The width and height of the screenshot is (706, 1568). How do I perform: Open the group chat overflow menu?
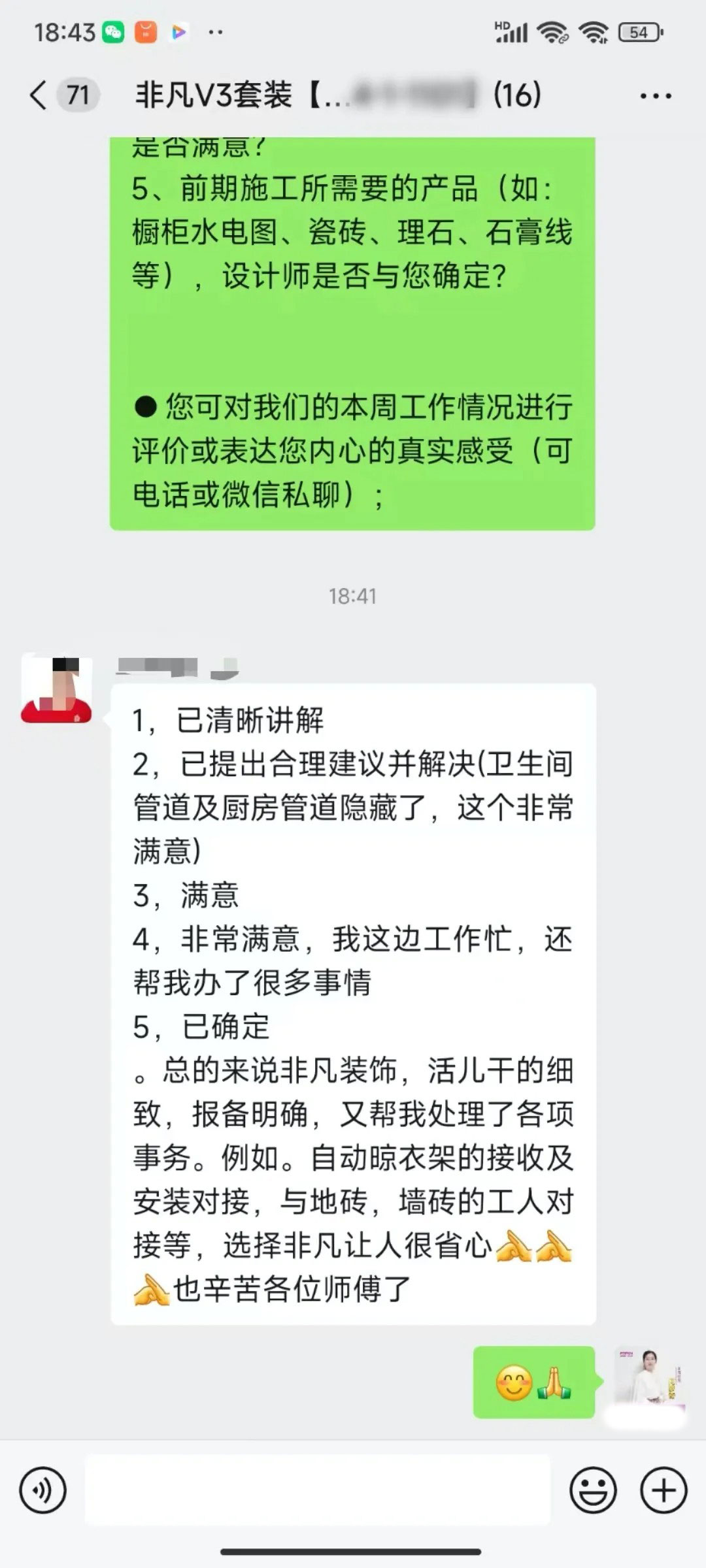pos(655,96)
